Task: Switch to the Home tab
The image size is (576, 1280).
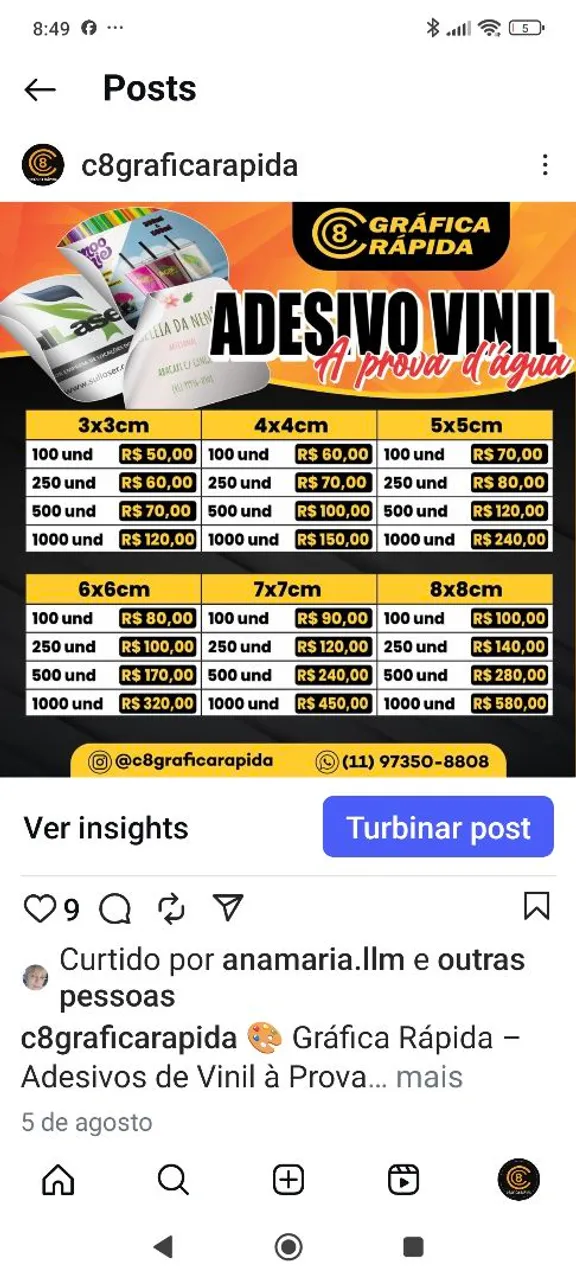Action: coord(58,1181)
